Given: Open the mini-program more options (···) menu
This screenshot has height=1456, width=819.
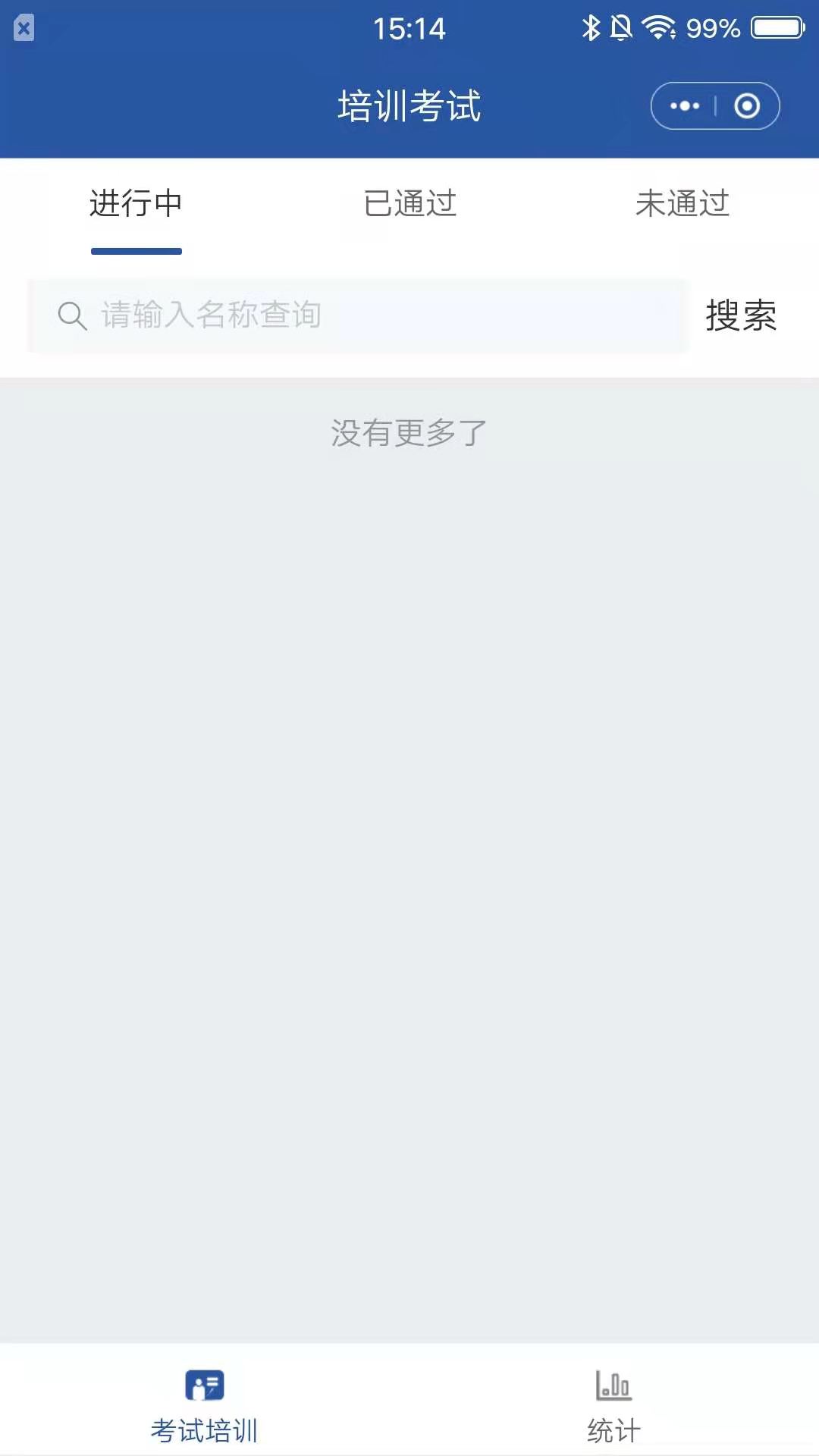Looking at the screenshot, I should click(685, 105).
